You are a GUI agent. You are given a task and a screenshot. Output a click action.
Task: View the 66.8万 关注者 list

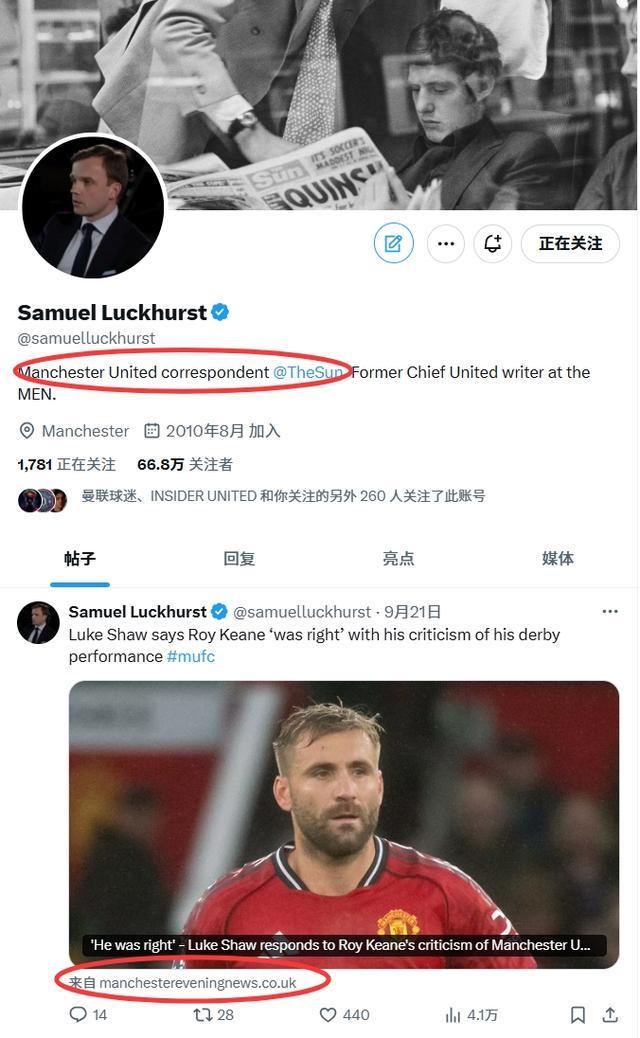185,464
